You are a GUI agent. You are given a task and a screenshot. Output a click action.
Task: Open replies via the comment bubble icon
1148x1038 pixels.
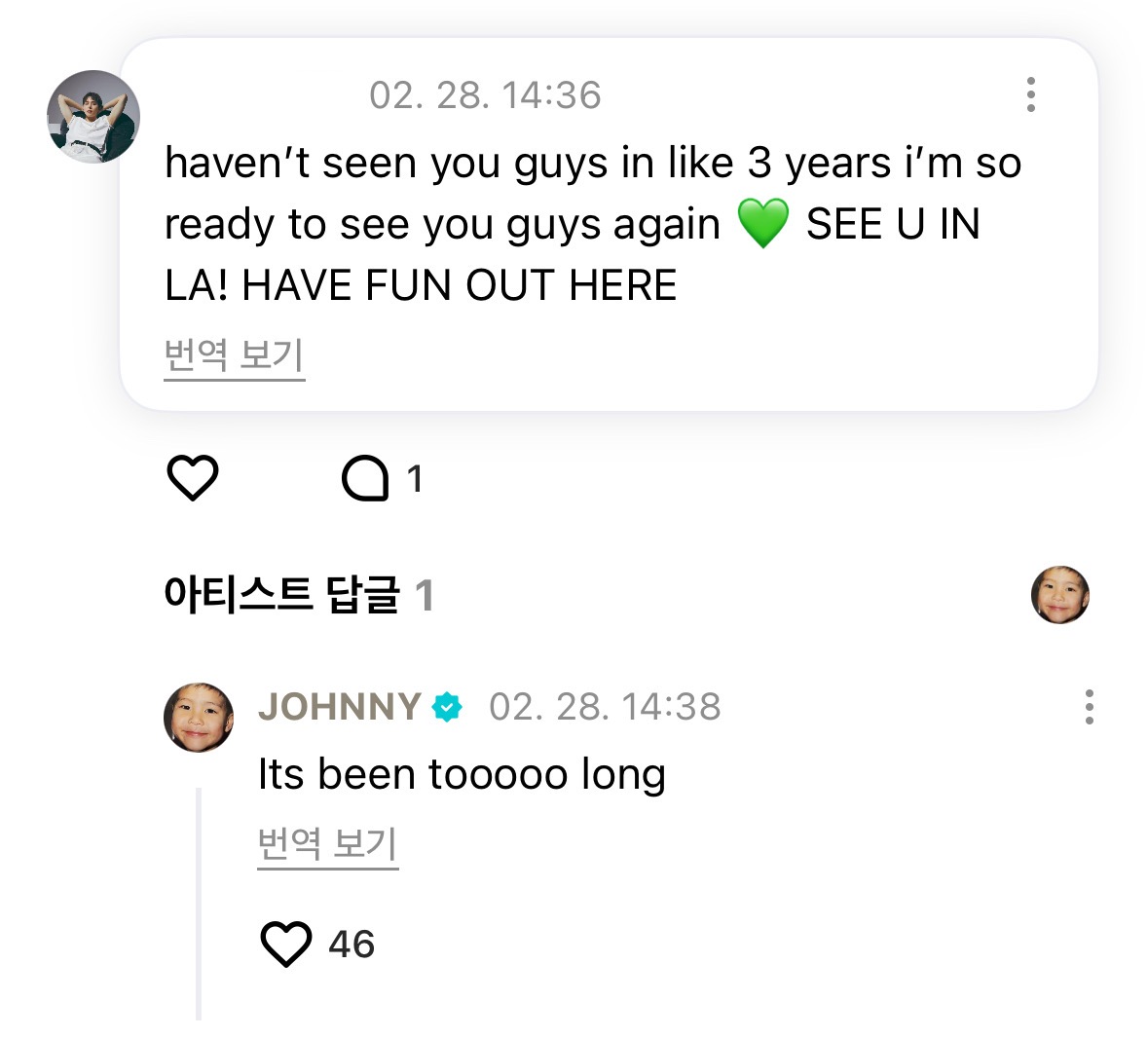click(365, 479)
